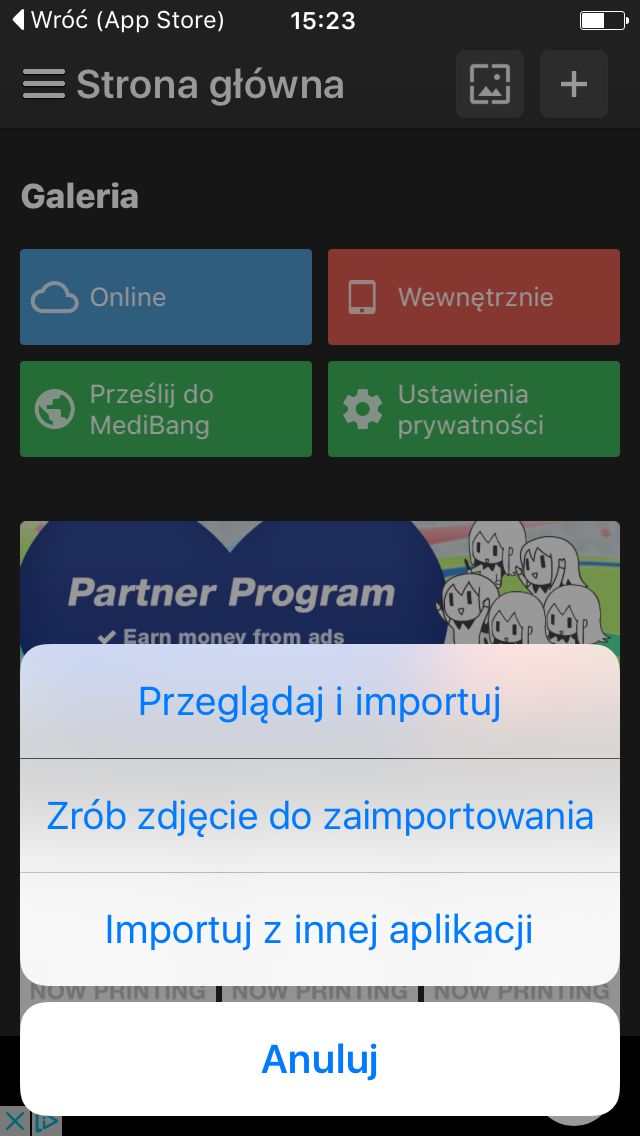Close the ad with the X icon
640x1136 pixels.
pos(14,1122)
